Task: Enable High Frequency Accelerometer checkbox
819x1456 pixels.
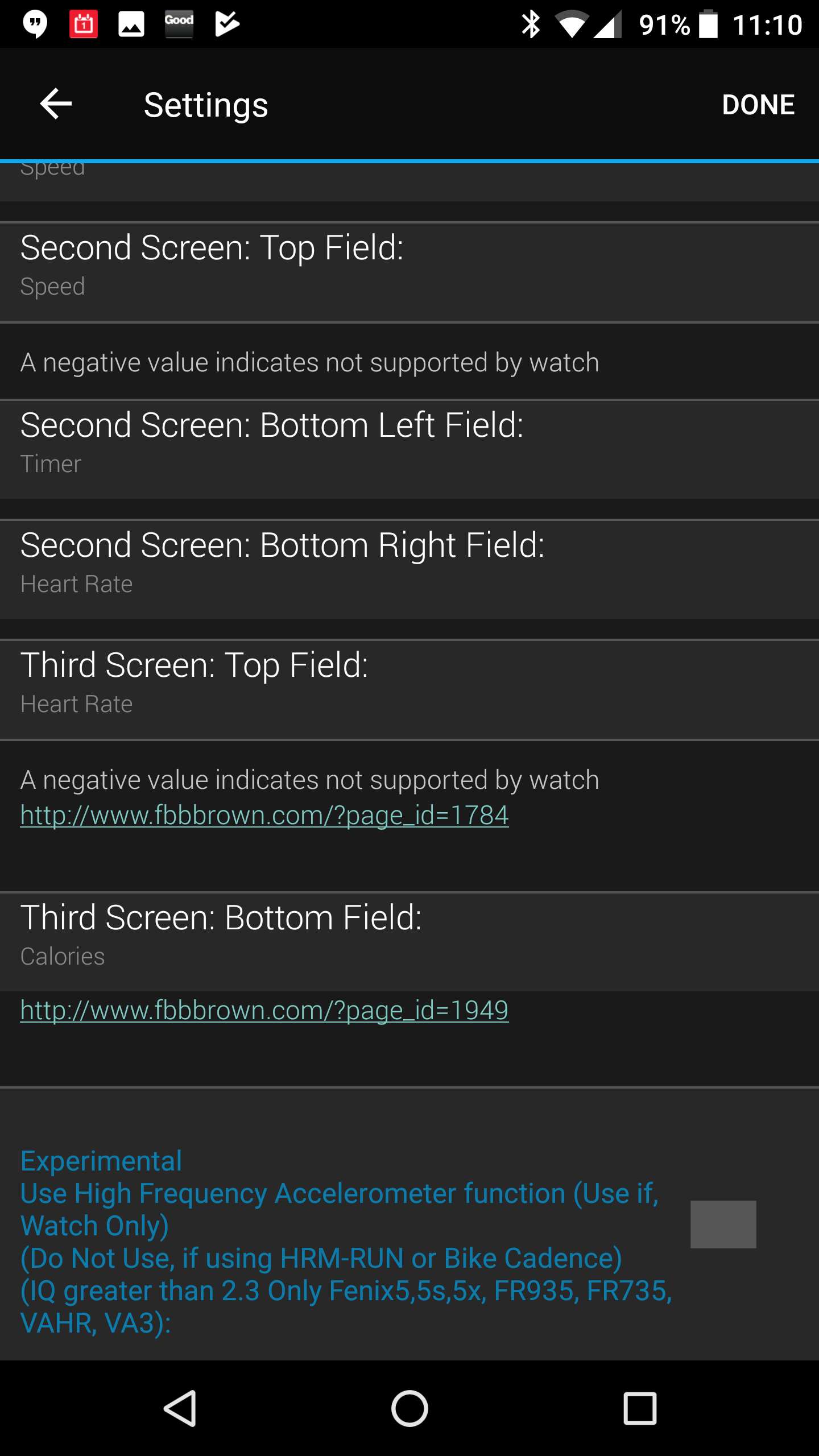Action: coord(723,1225)
